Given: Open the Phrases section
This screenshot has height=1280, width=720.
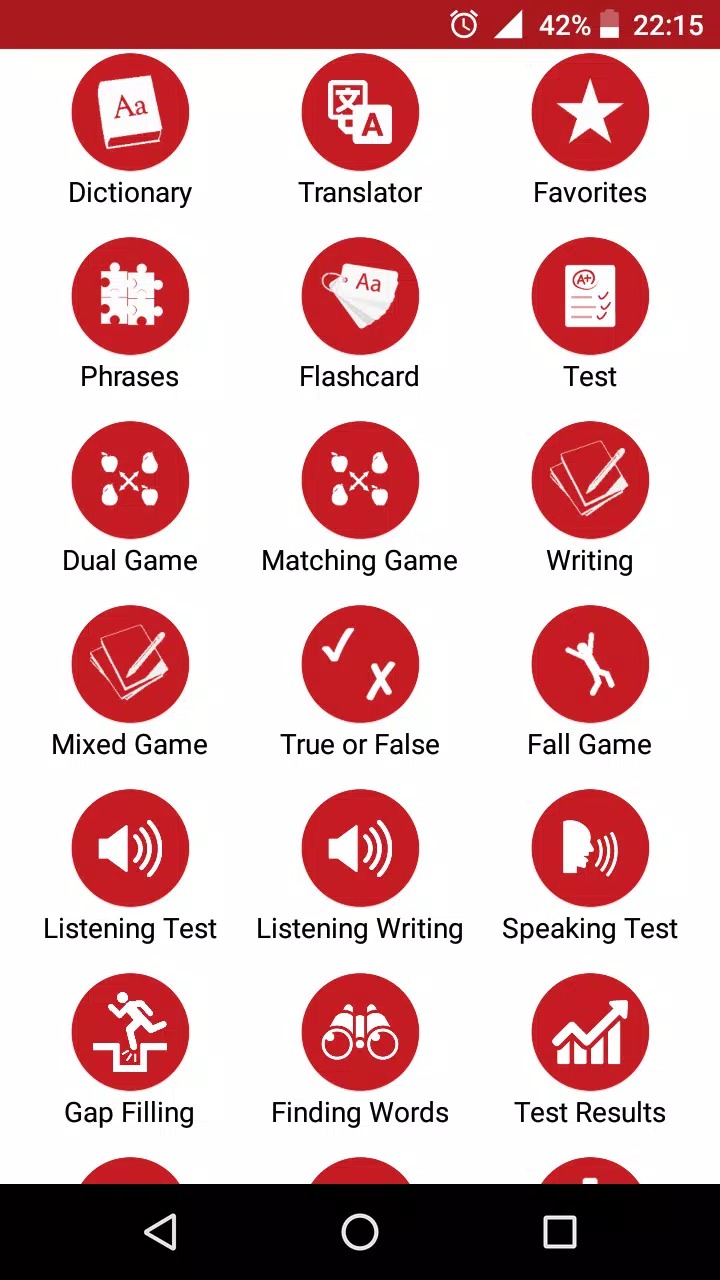Looking at the screenshot, I should click(x=130, y=296).
